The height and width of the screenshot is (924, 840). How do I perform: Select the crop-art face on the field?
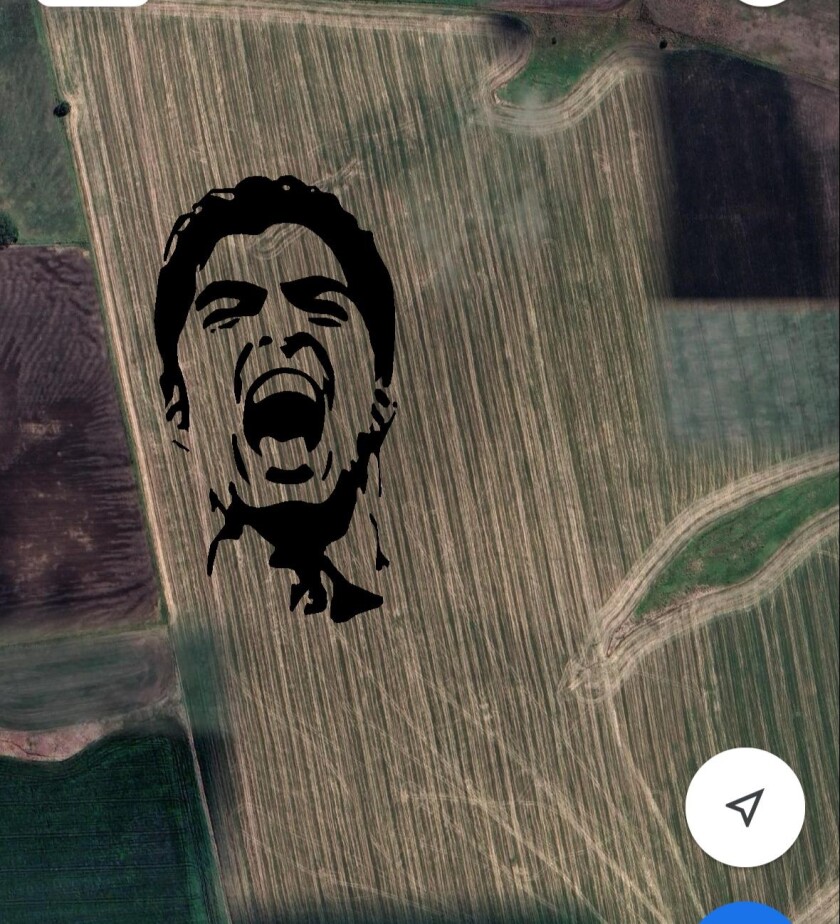[x=280, y=380]
